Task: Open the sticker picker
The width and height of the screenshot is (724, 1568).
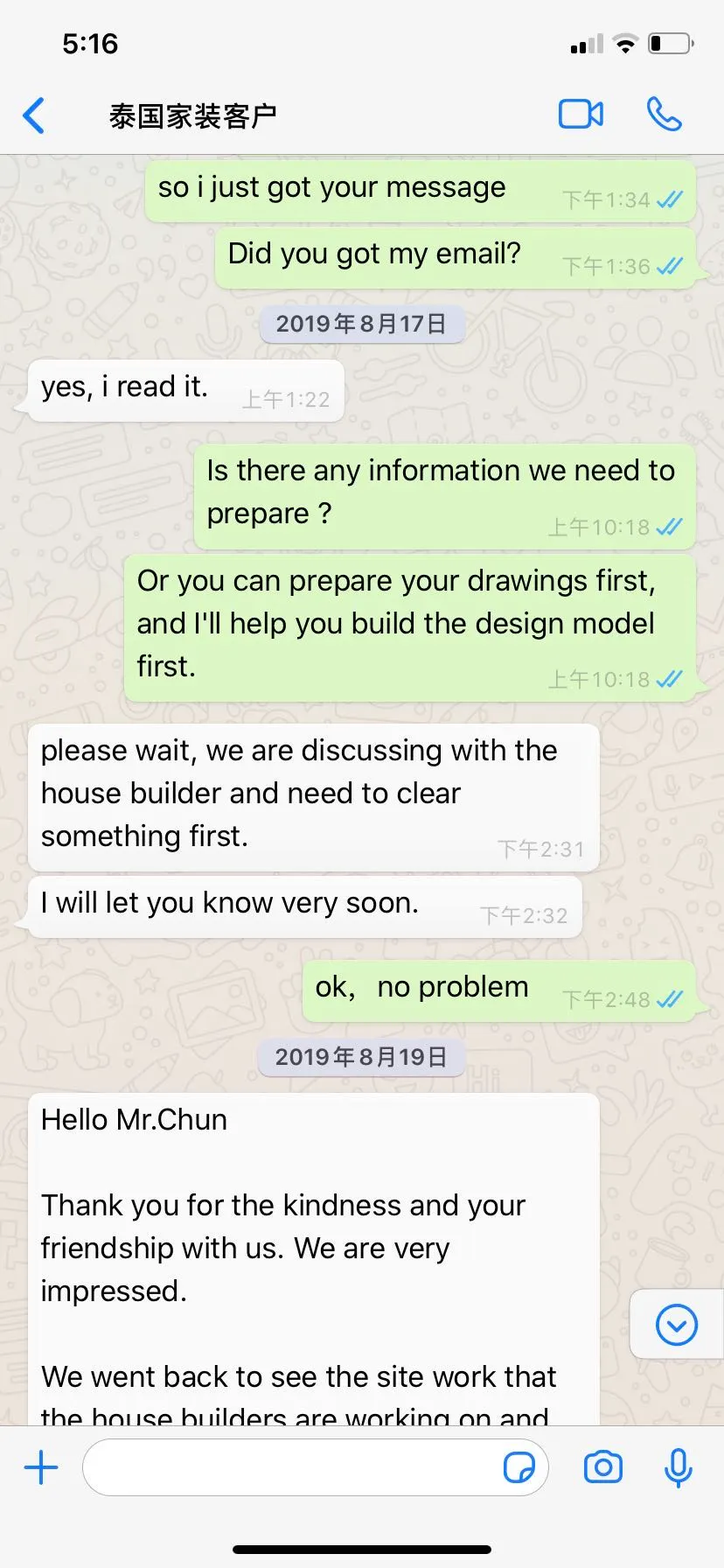Action: click(x=519, y=1467)
